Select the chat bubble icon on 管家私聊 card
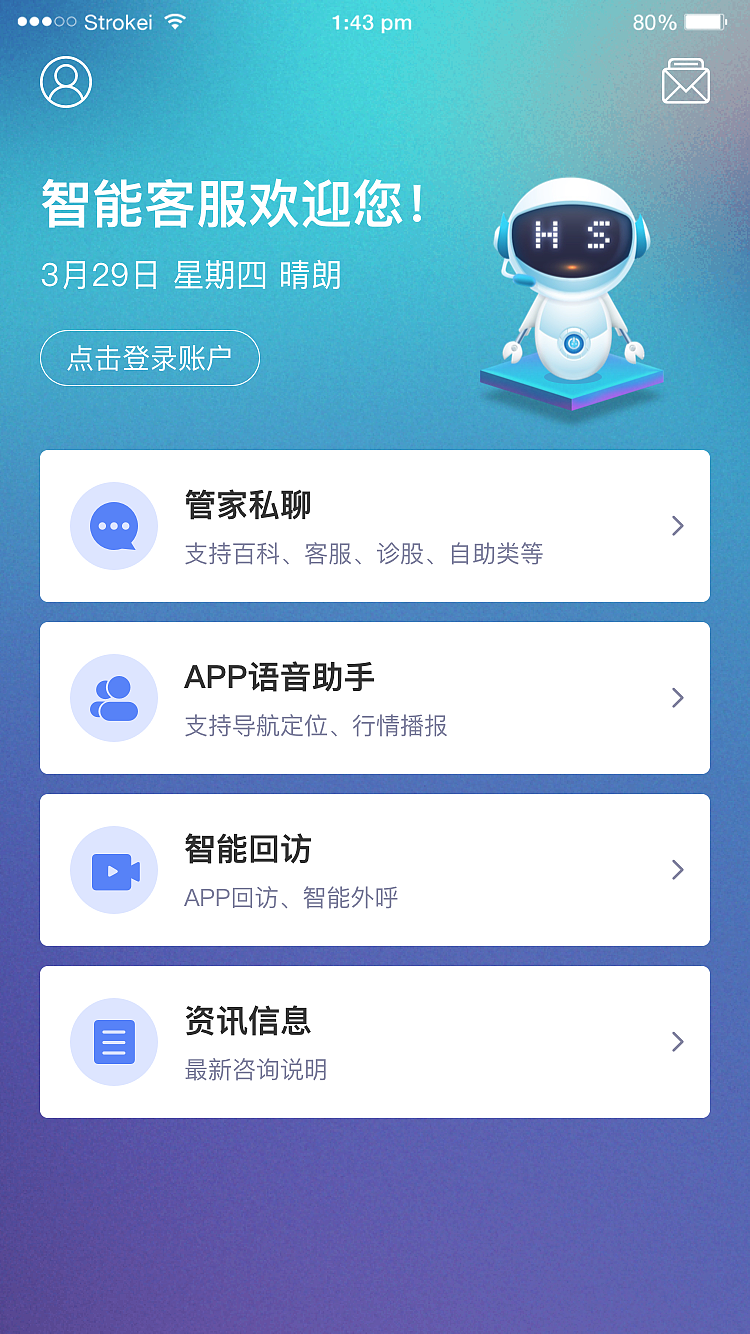 pos(113,526)
